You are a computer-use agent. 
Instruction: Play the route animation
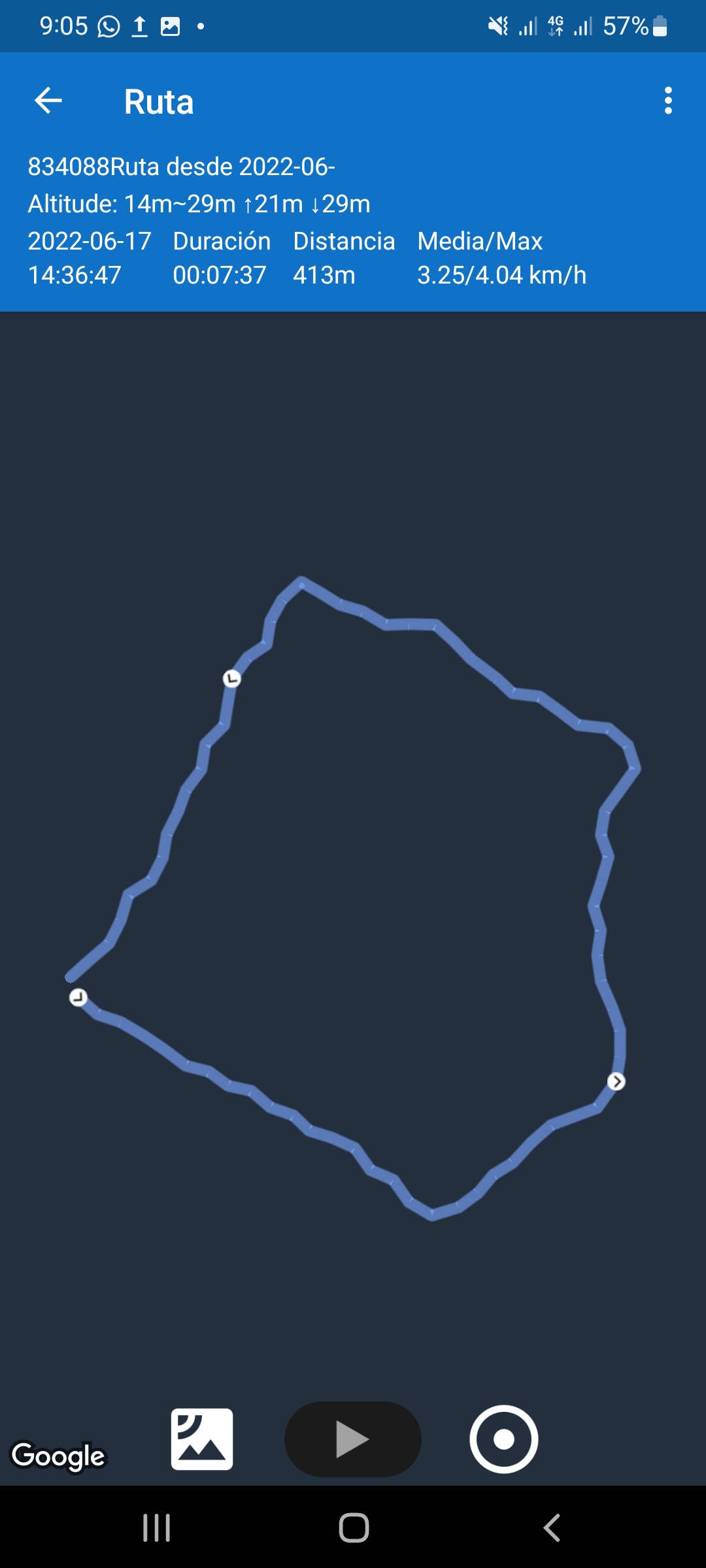click(352, 1439)
